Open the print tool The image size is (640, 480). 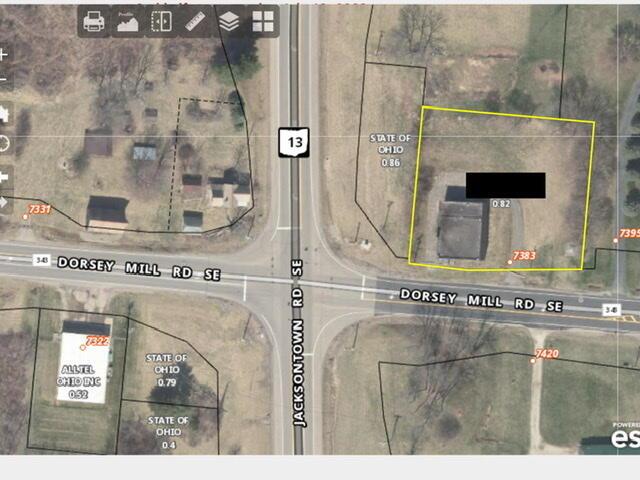[93, 22]
